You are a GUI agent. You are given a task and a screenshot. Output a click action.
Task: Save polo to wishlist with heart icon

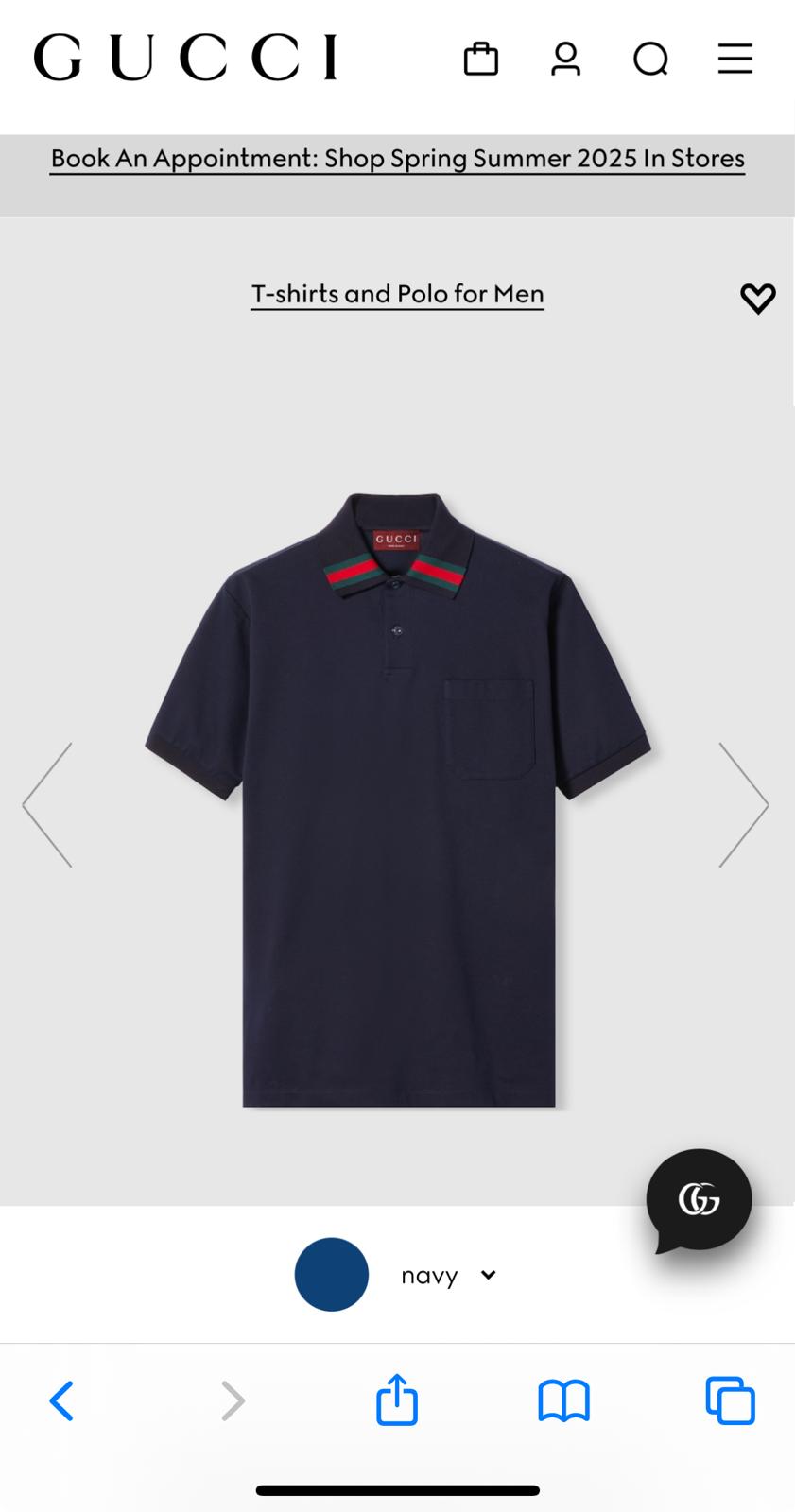pos(757,299)
